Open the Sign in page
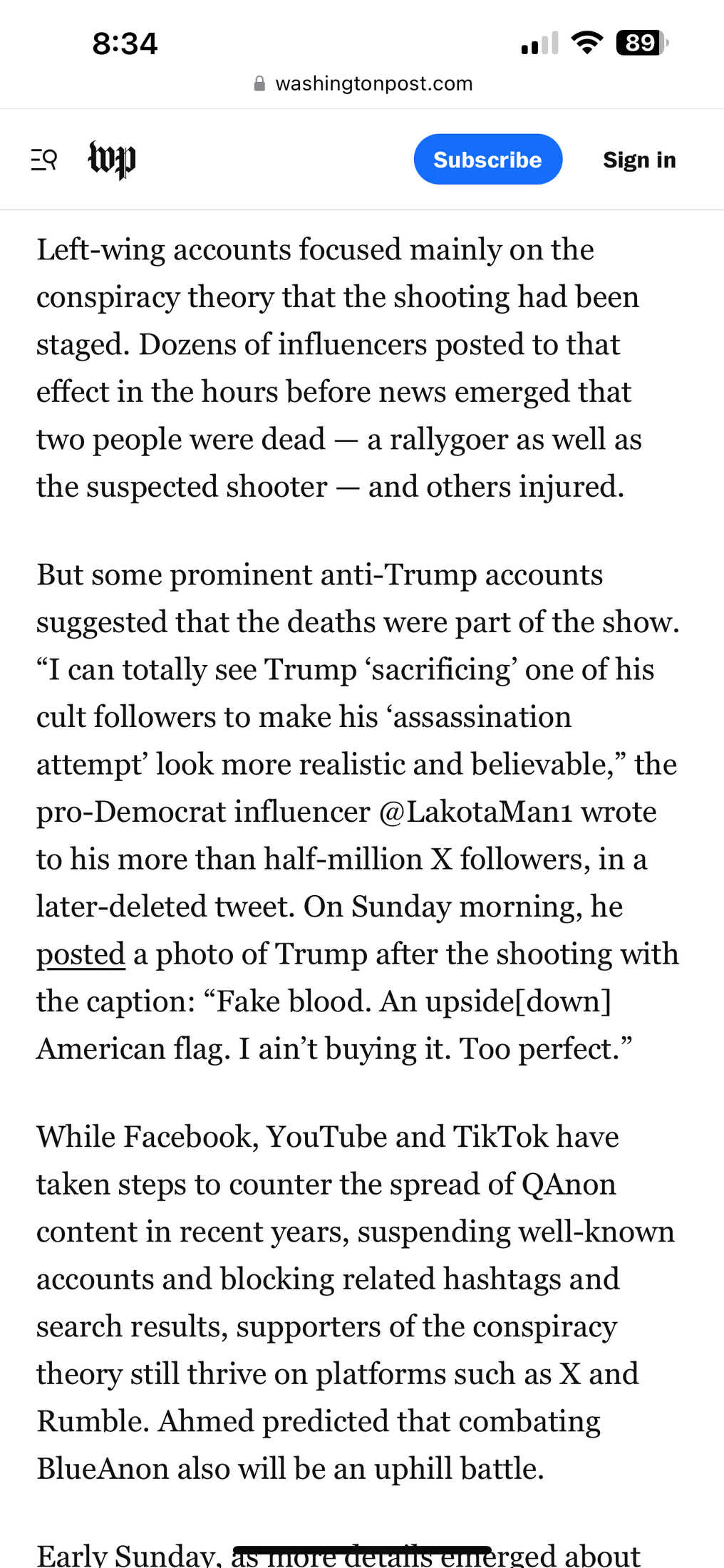 click(x=639, y=160)
